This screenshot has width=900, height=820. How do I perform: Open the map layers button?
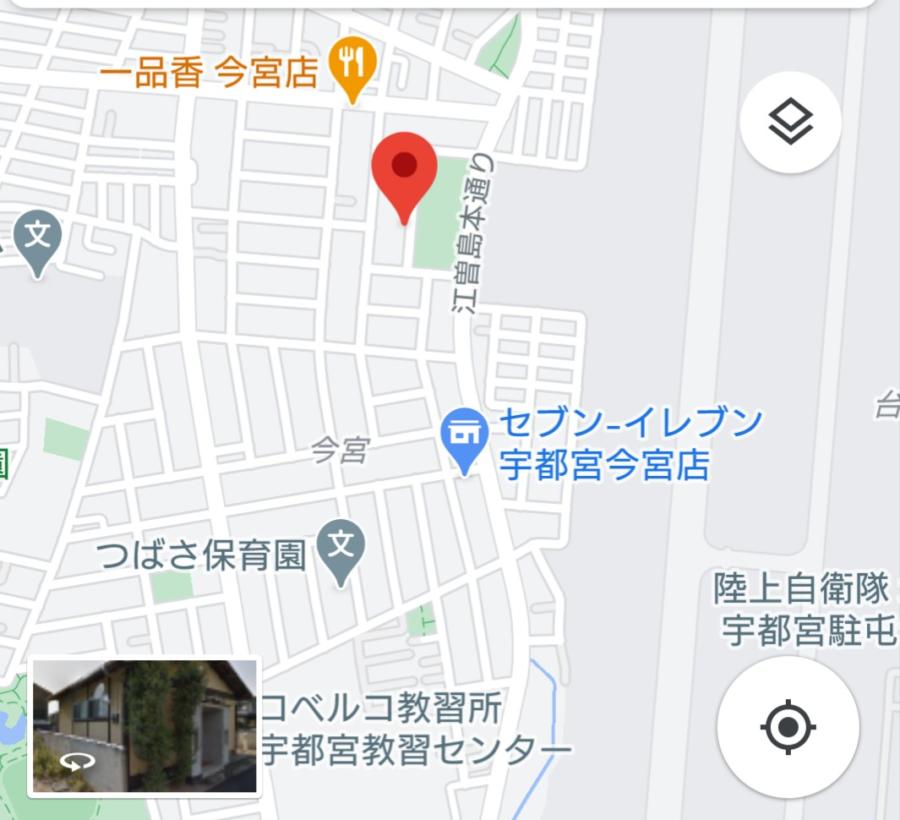pos(790,123)
